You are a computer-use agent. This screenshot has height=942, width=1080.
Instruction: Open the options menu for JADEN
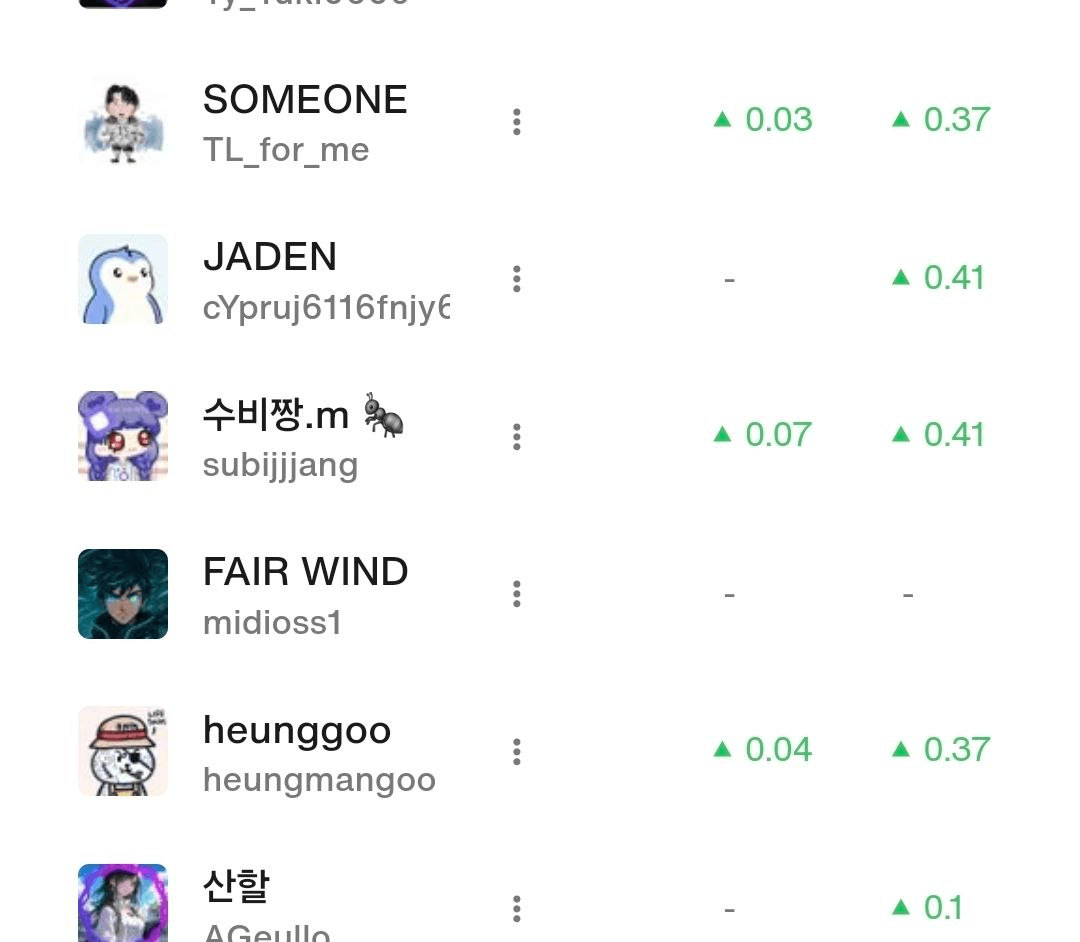(x=516, y=279)
